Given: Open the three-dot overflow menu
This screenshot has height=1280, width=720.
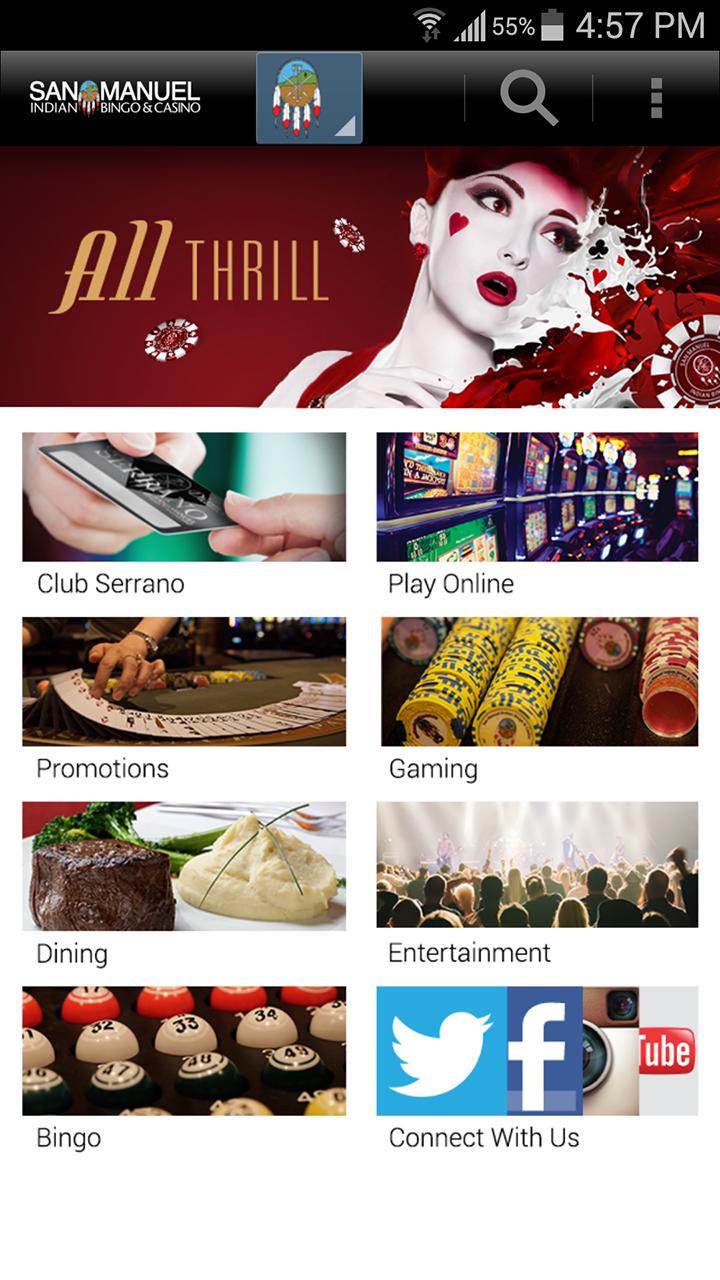Looking at the screenshot, I should 656,97.
